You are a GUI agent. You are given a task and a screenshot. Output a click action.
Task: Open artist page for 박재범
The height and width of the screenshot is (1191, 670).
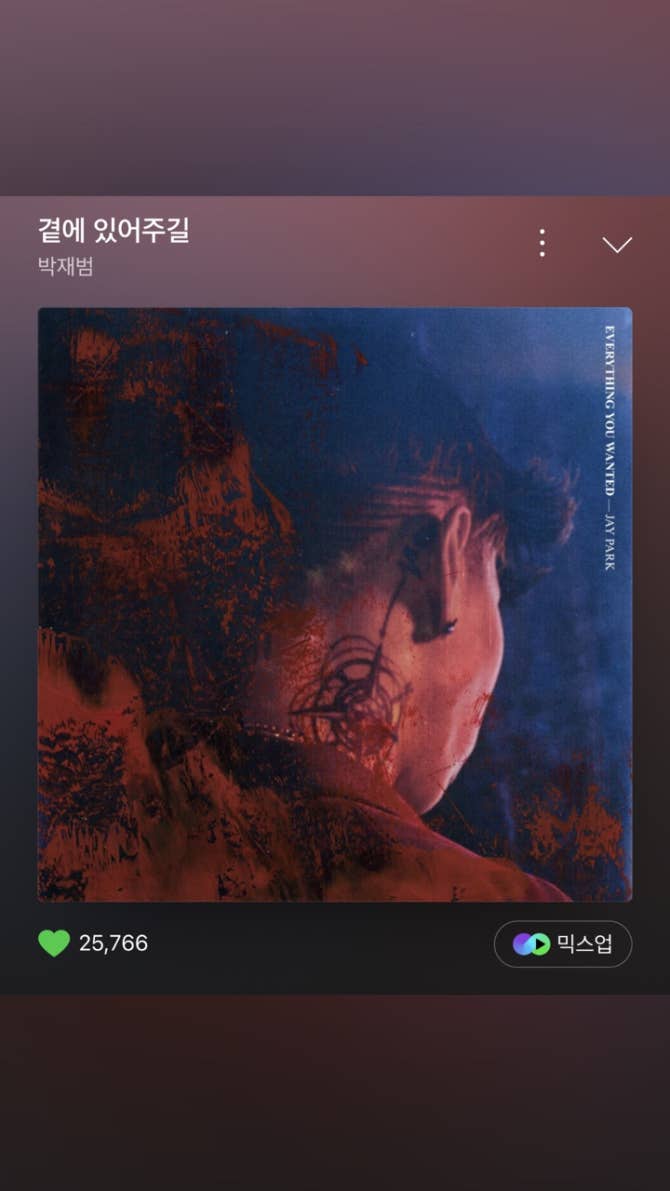click(x=66, y=267)
